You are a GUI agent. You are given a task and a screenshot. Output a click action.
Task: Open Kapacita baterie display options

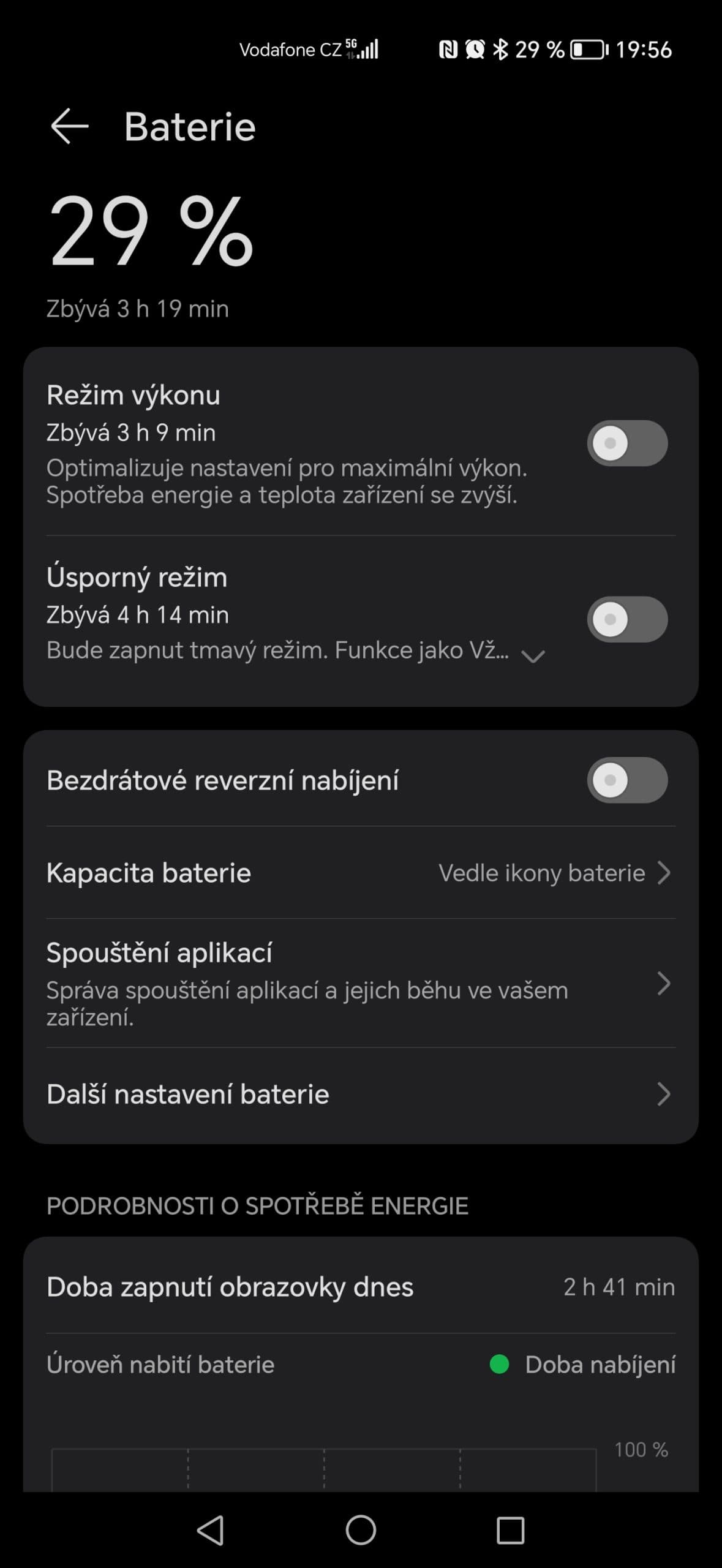click(361, 873)
